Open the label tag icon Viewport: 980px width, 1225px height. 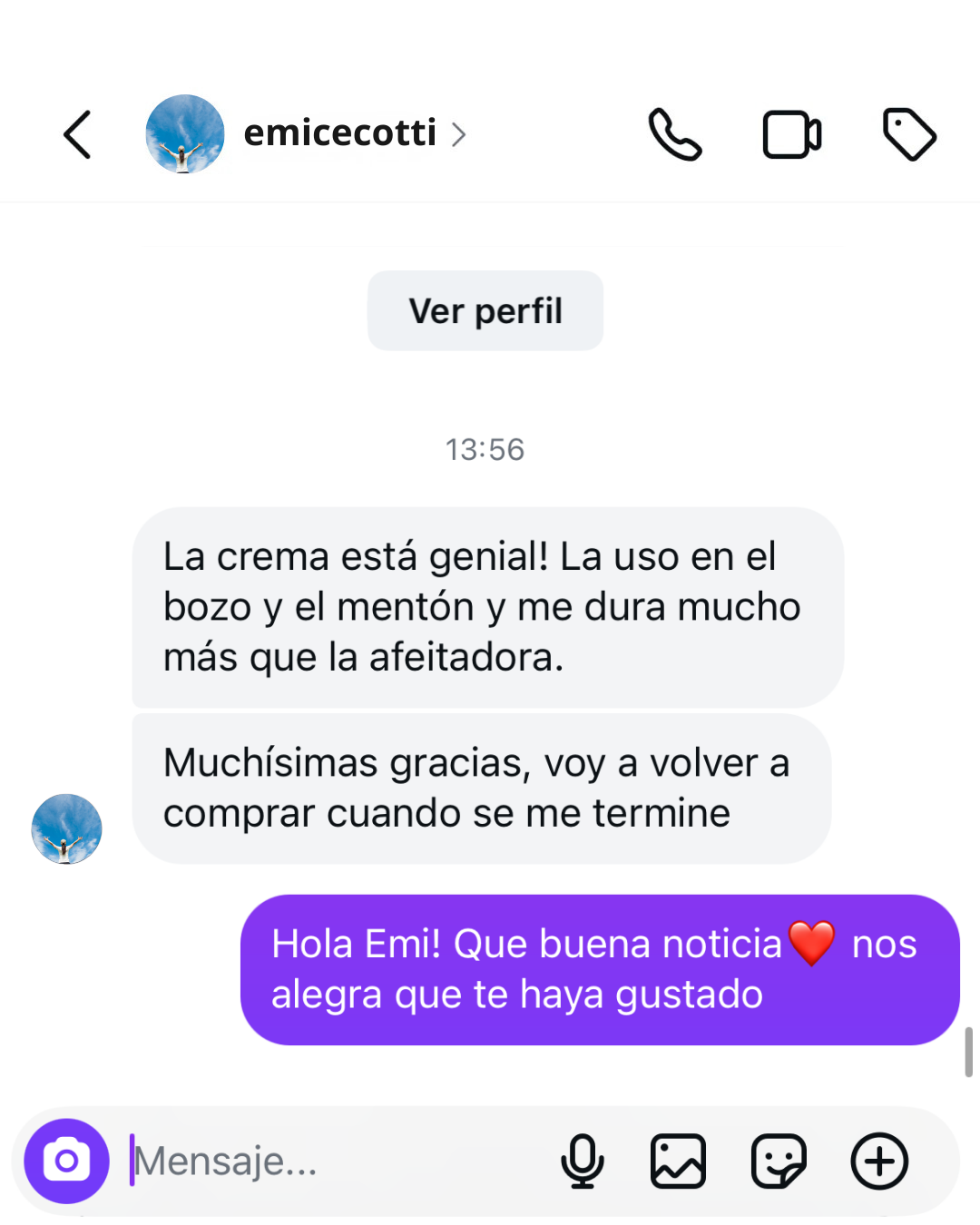(909, 135)
